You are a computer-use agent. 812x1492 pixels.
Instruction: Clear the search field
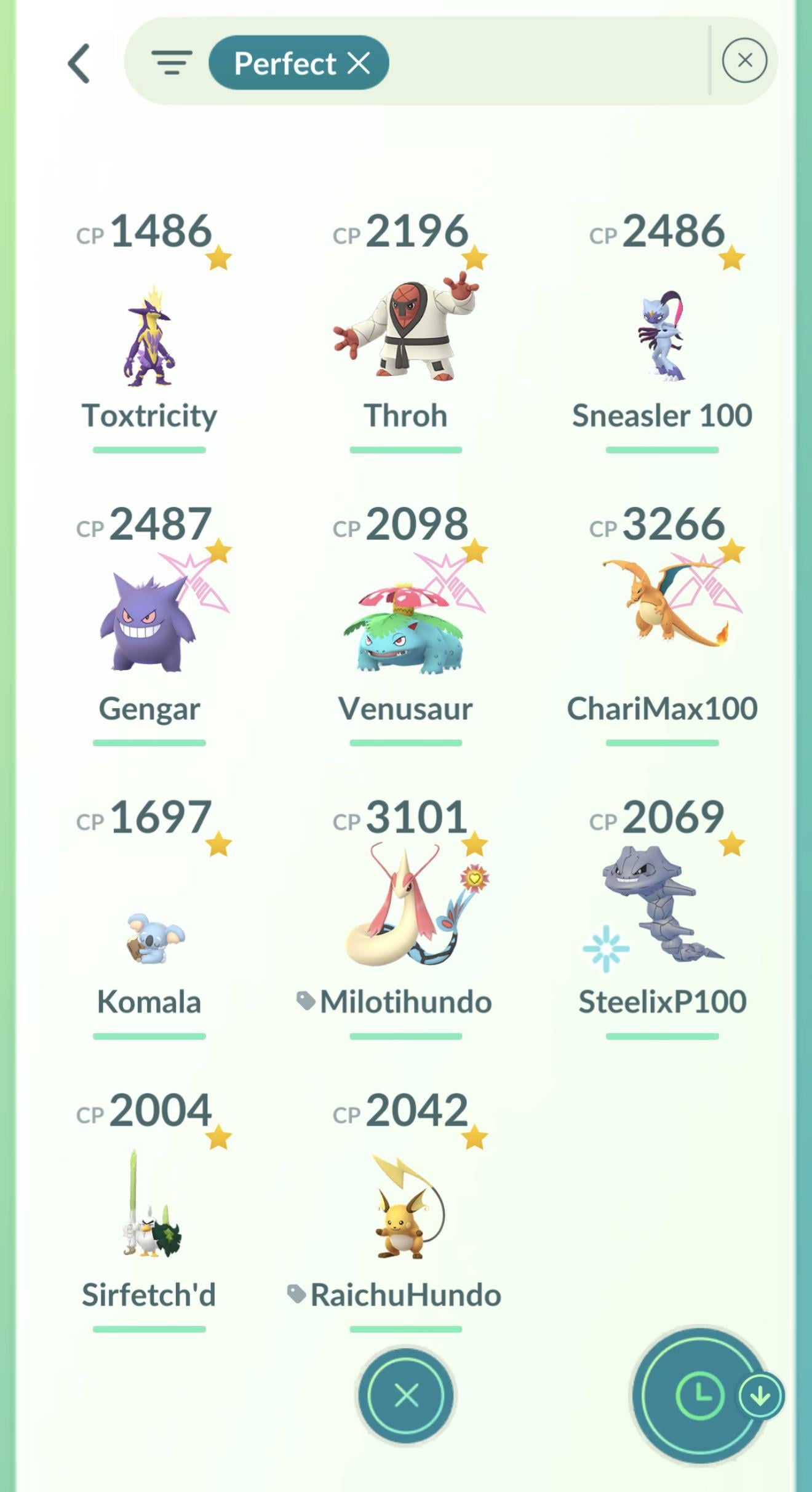coord(744,61)
